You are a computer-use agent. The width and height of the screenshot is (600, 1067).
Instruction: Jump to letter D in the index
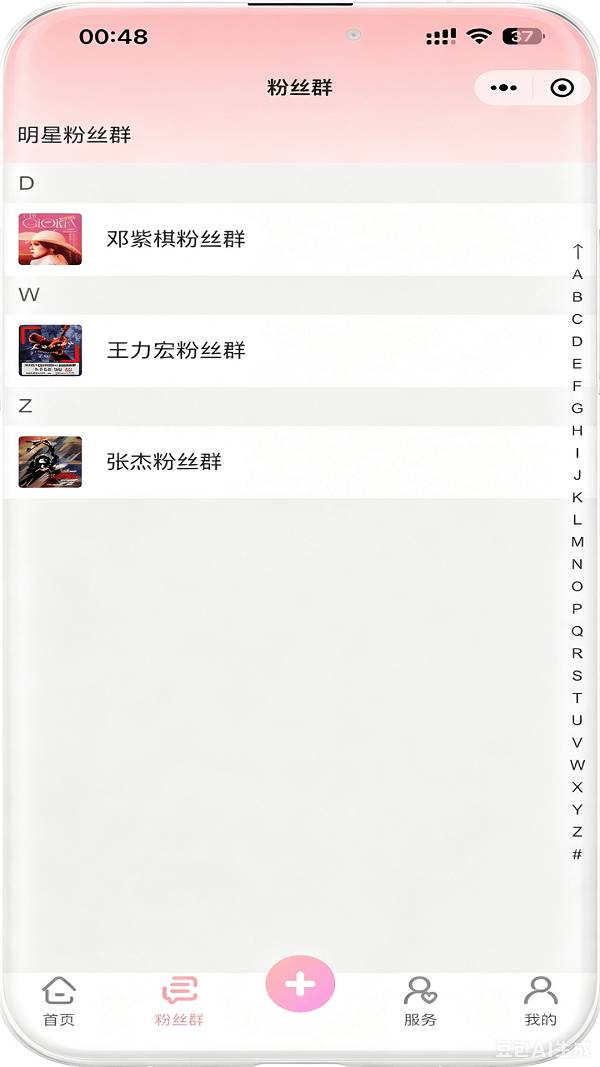578,341
